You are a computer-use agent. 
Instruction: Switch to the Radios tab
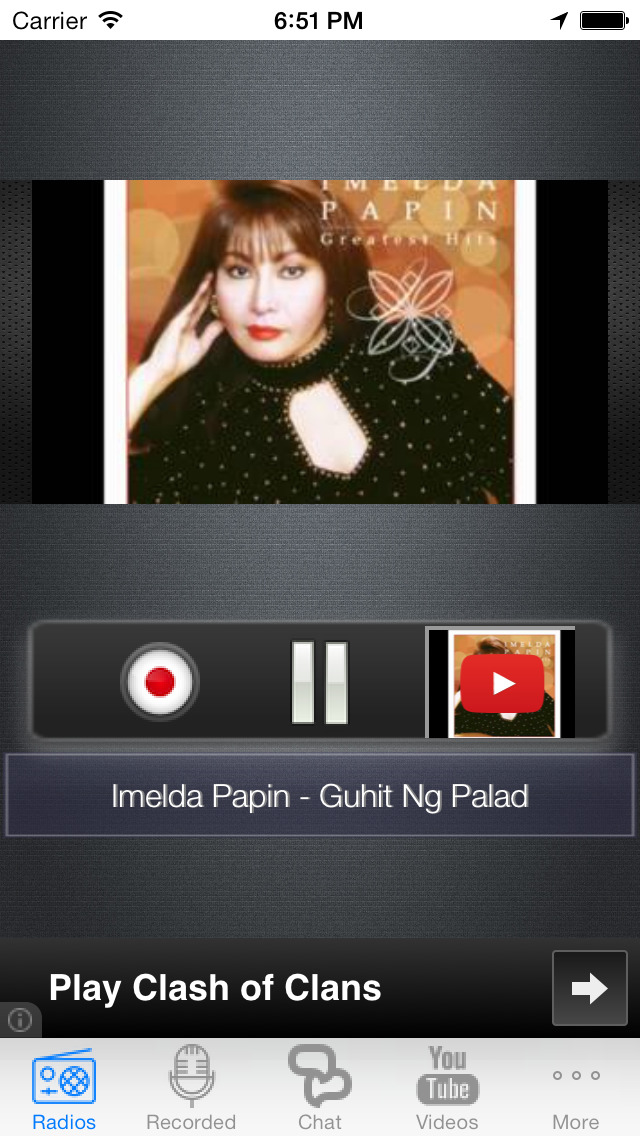(64, 1088)
